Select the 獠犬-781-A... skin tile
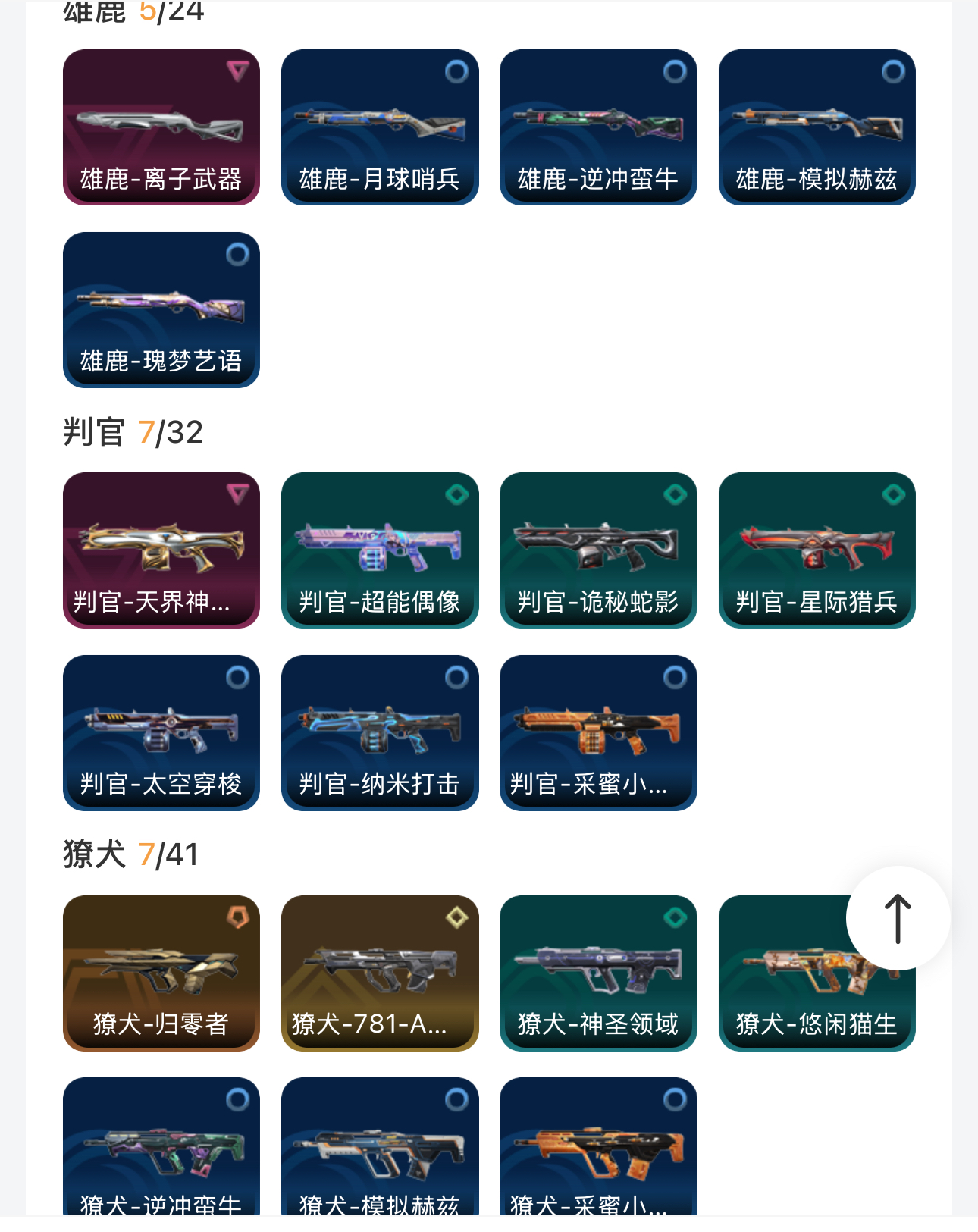Viewport: 978px width, 1232px height. 380,973
